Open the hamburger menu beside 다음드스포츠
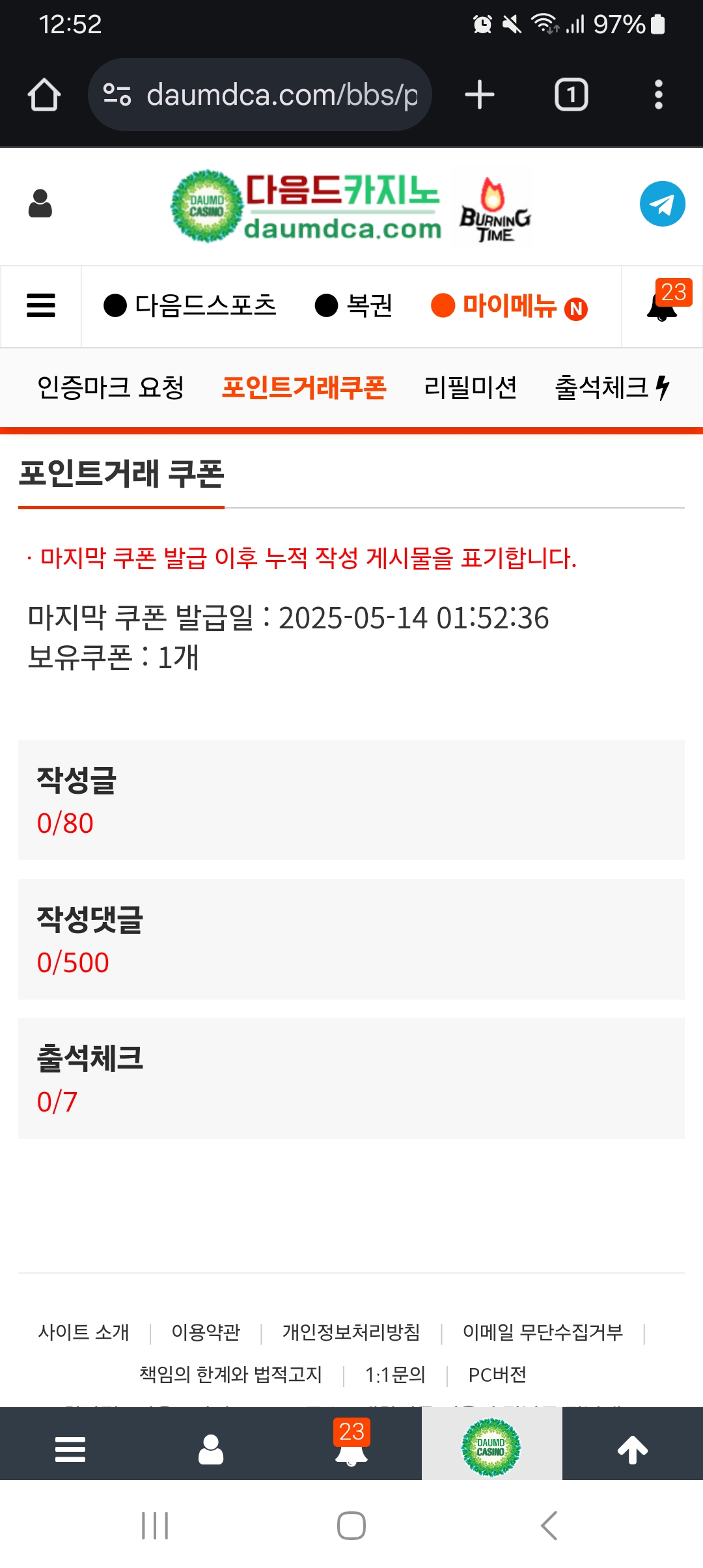The width and height of the screenshot is (703, 1568). (41, 305)
